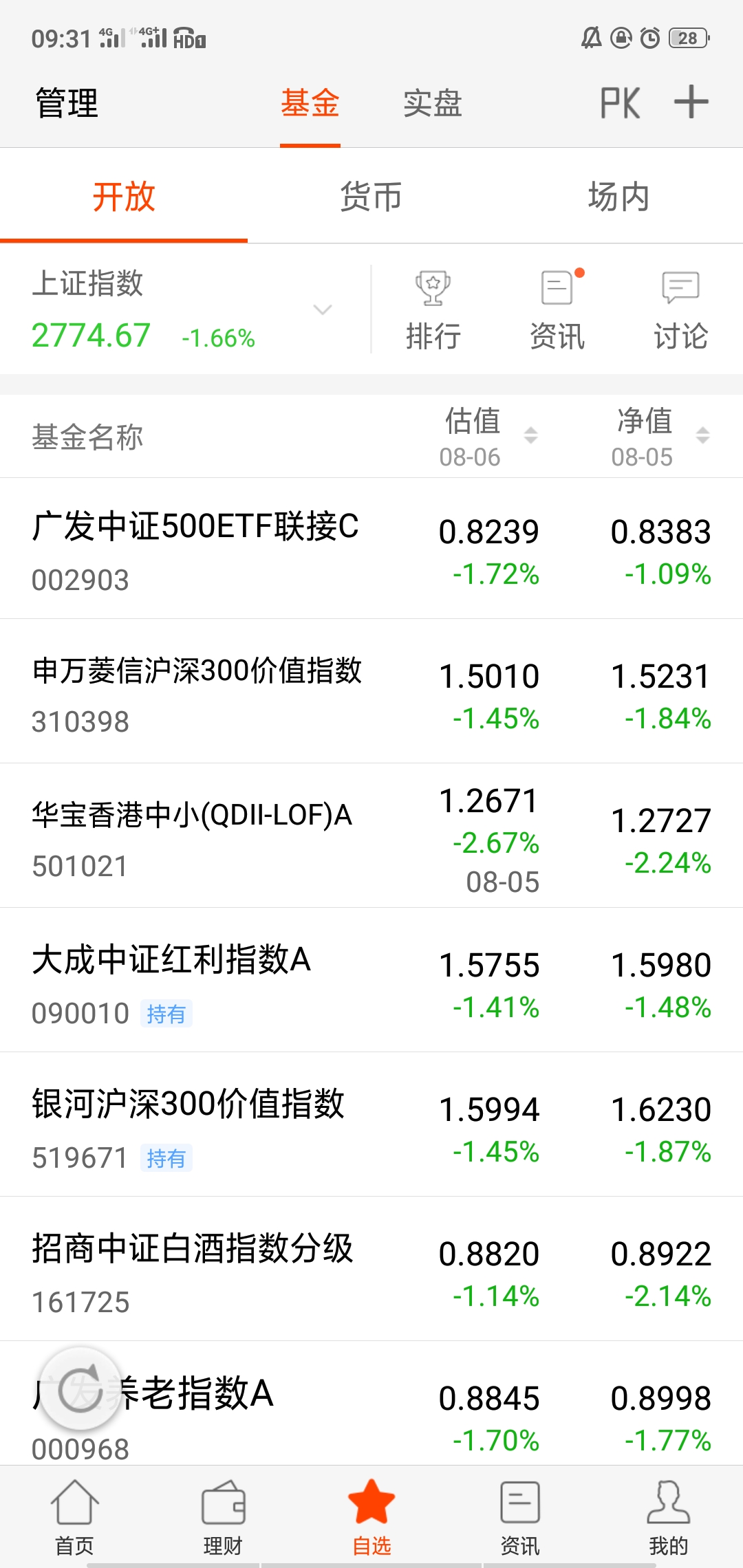Open 管理 to manage the fund list
743x1568 pixels.
point(67,103)
